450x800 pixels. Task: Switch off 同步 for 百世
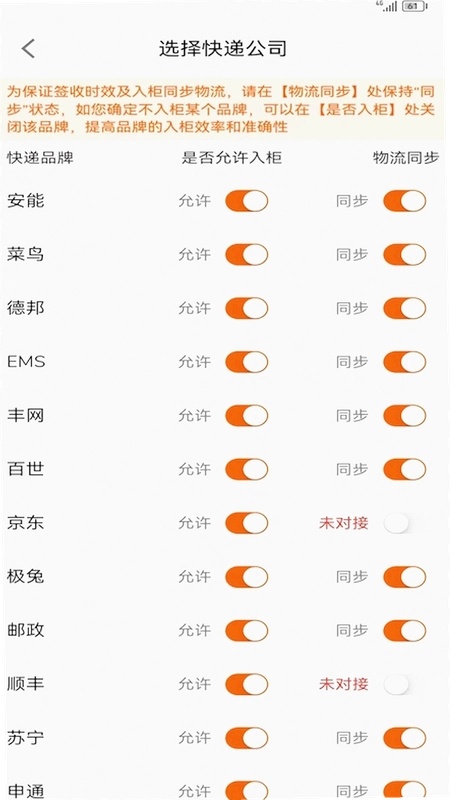[405, 469]
